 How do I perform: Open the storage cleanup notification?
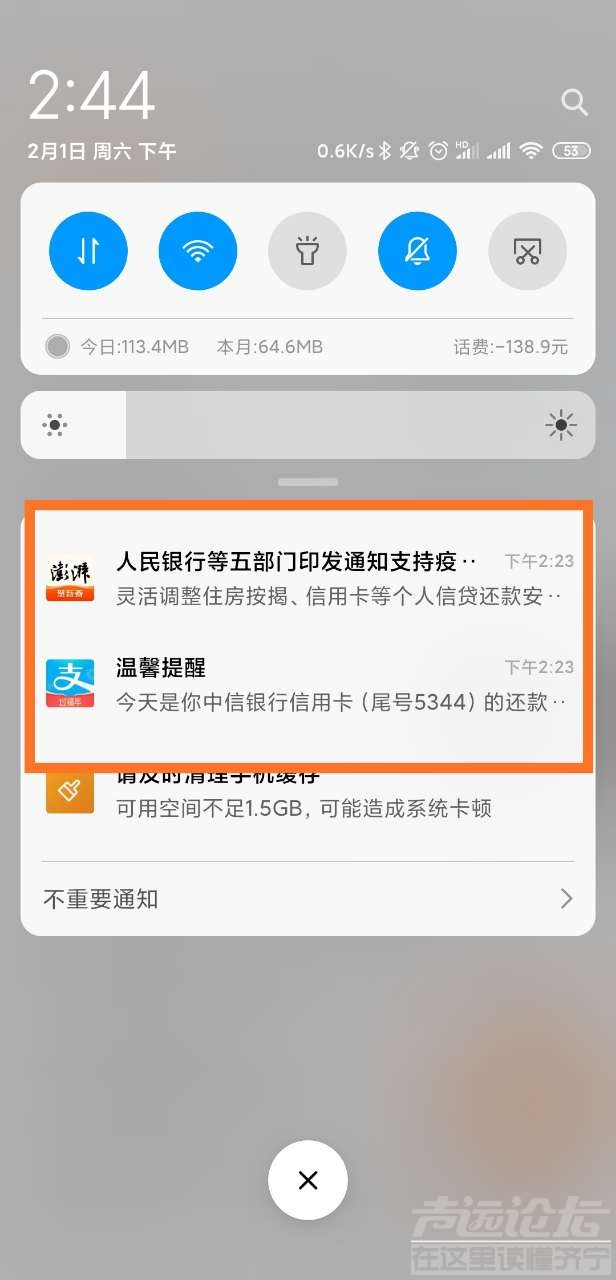point(308,795)
